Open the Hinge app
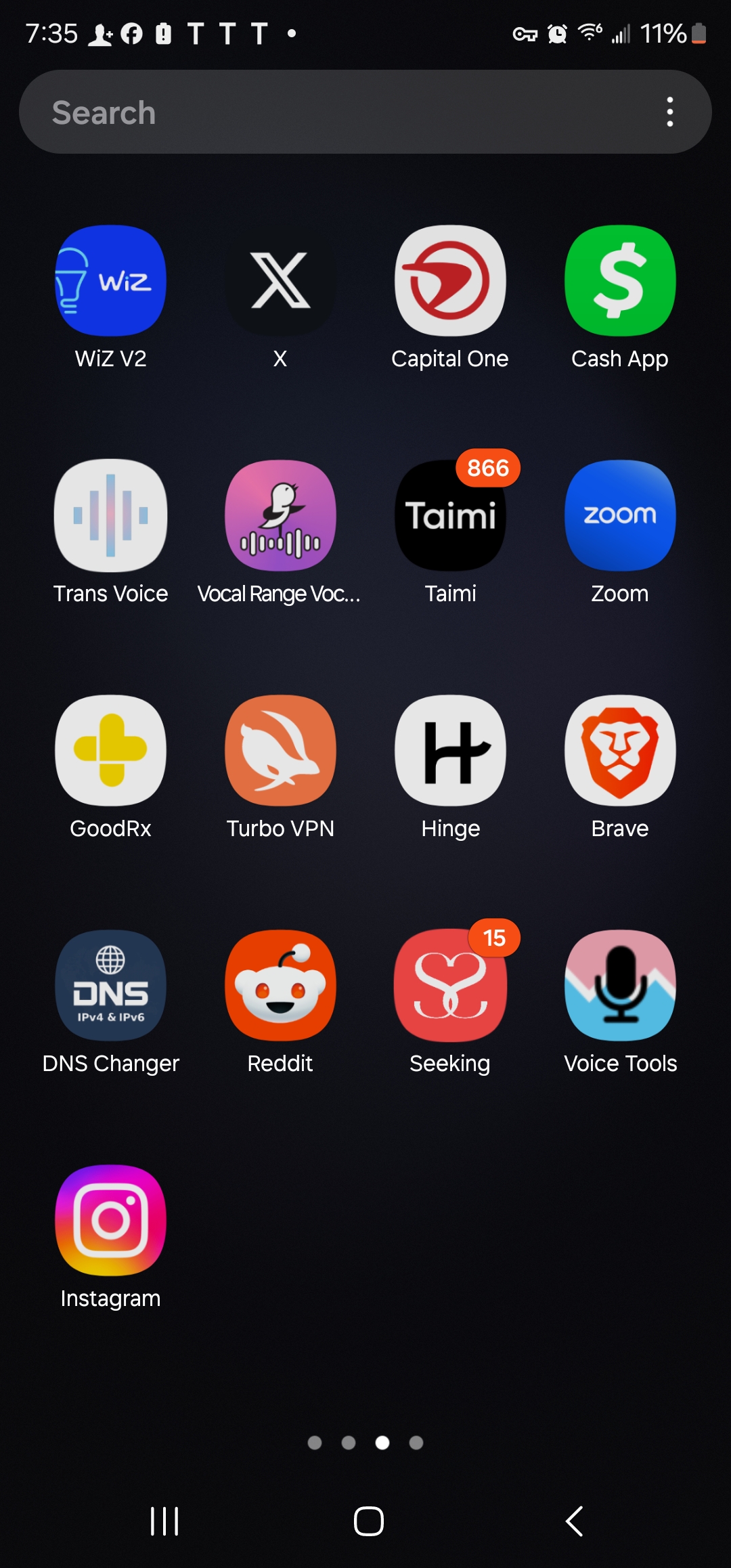The image size is (731, 1568). (x=450, y=751)
